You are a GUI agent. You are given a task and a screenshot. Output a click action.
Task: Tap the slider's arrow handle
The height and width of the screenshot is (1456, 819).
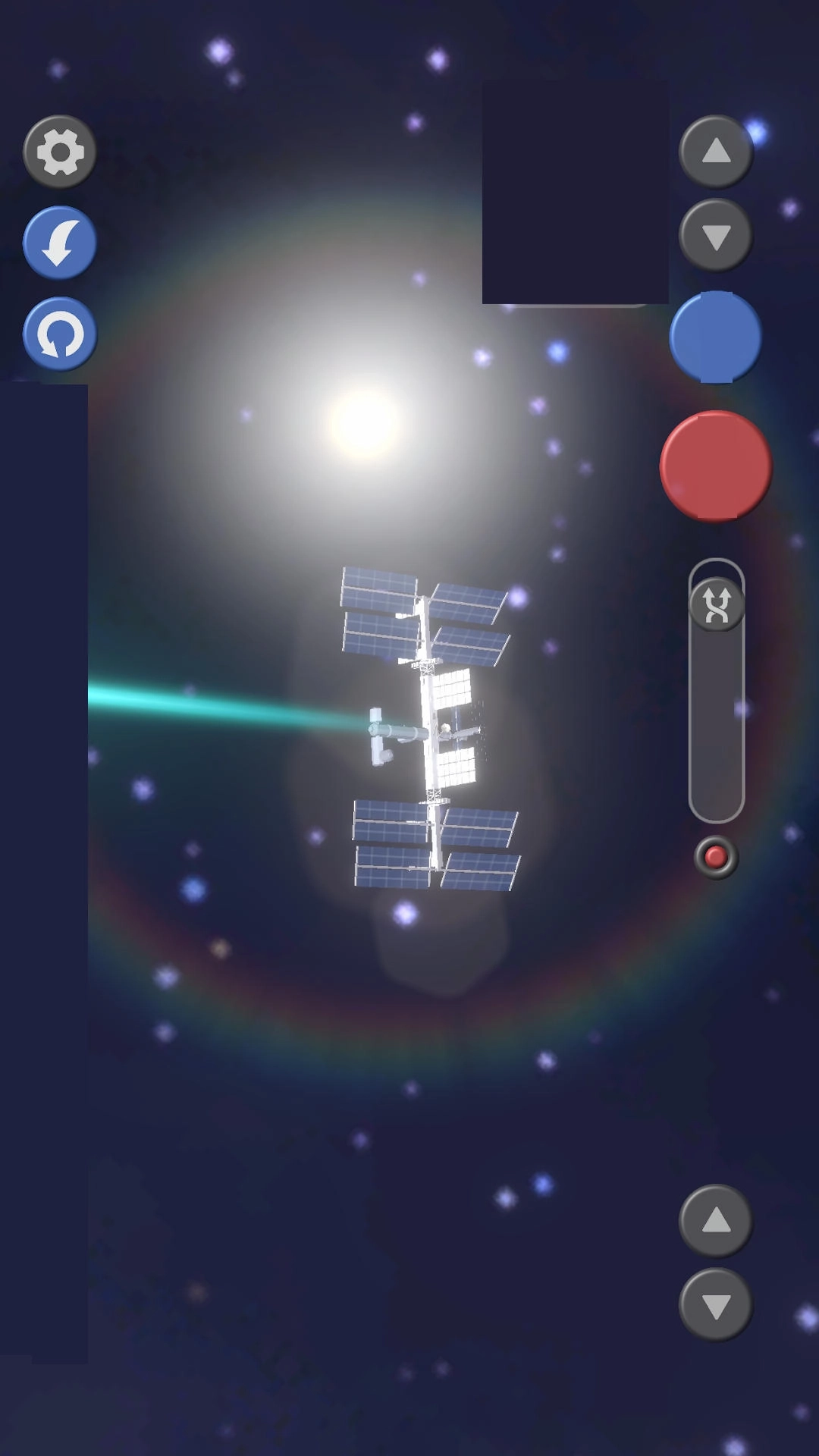(716, 604)
